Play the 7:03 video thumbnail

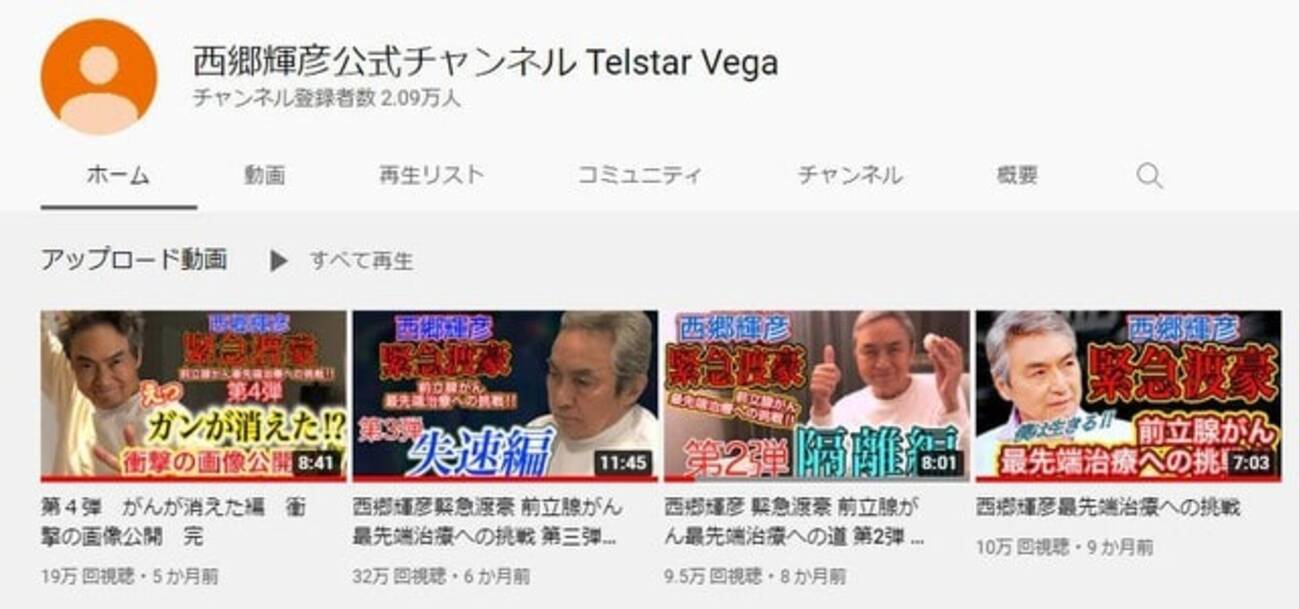pyautogui.click(x=1128, y=395)
